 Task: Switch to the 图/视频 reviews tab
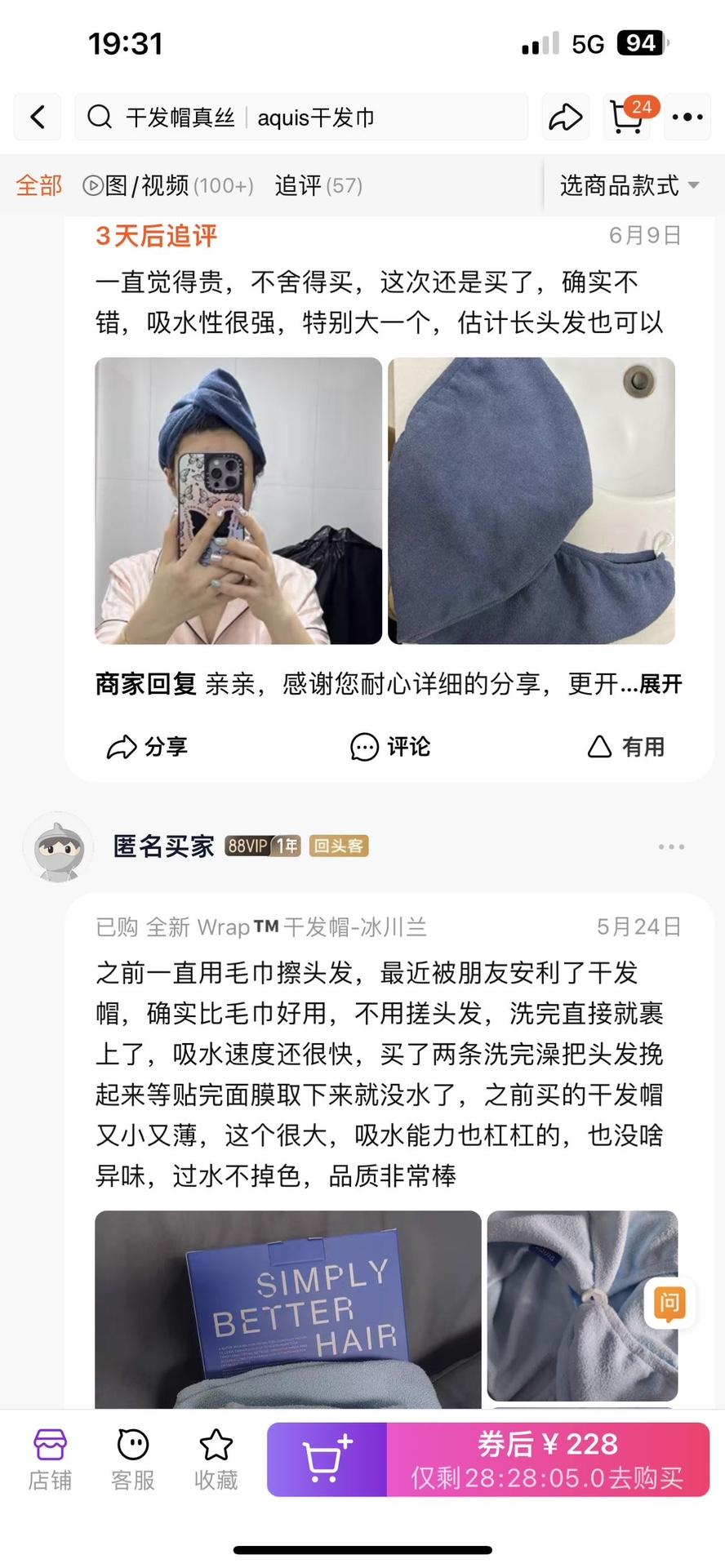[x=169, y=186]
